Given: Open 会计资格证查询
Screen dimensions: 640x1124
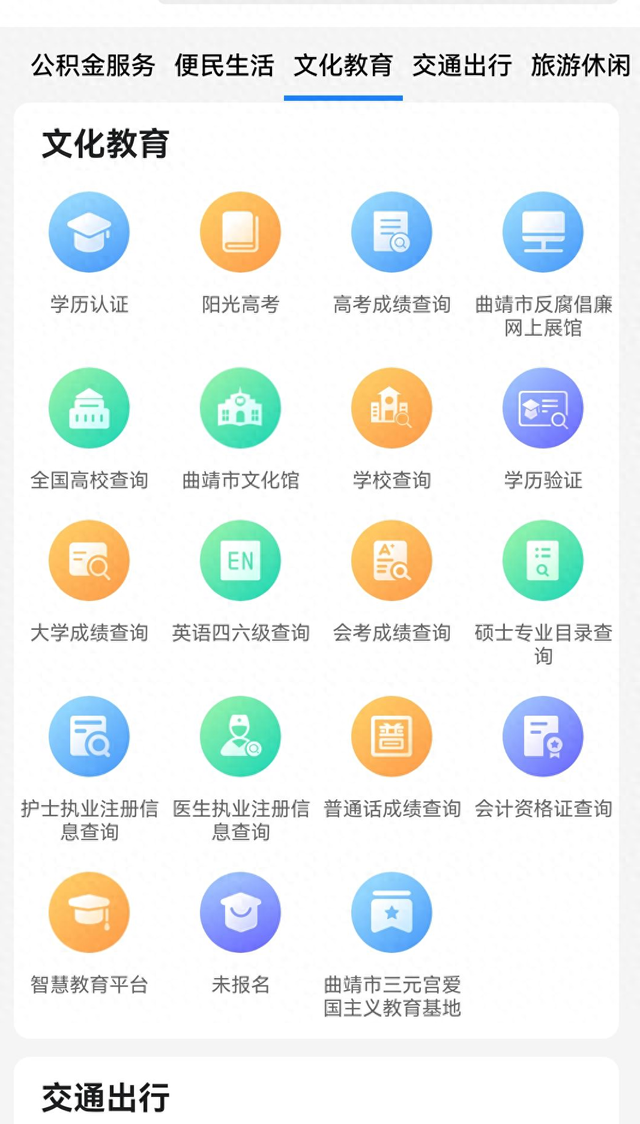Looking at the screenshot, I should (542, 737).
